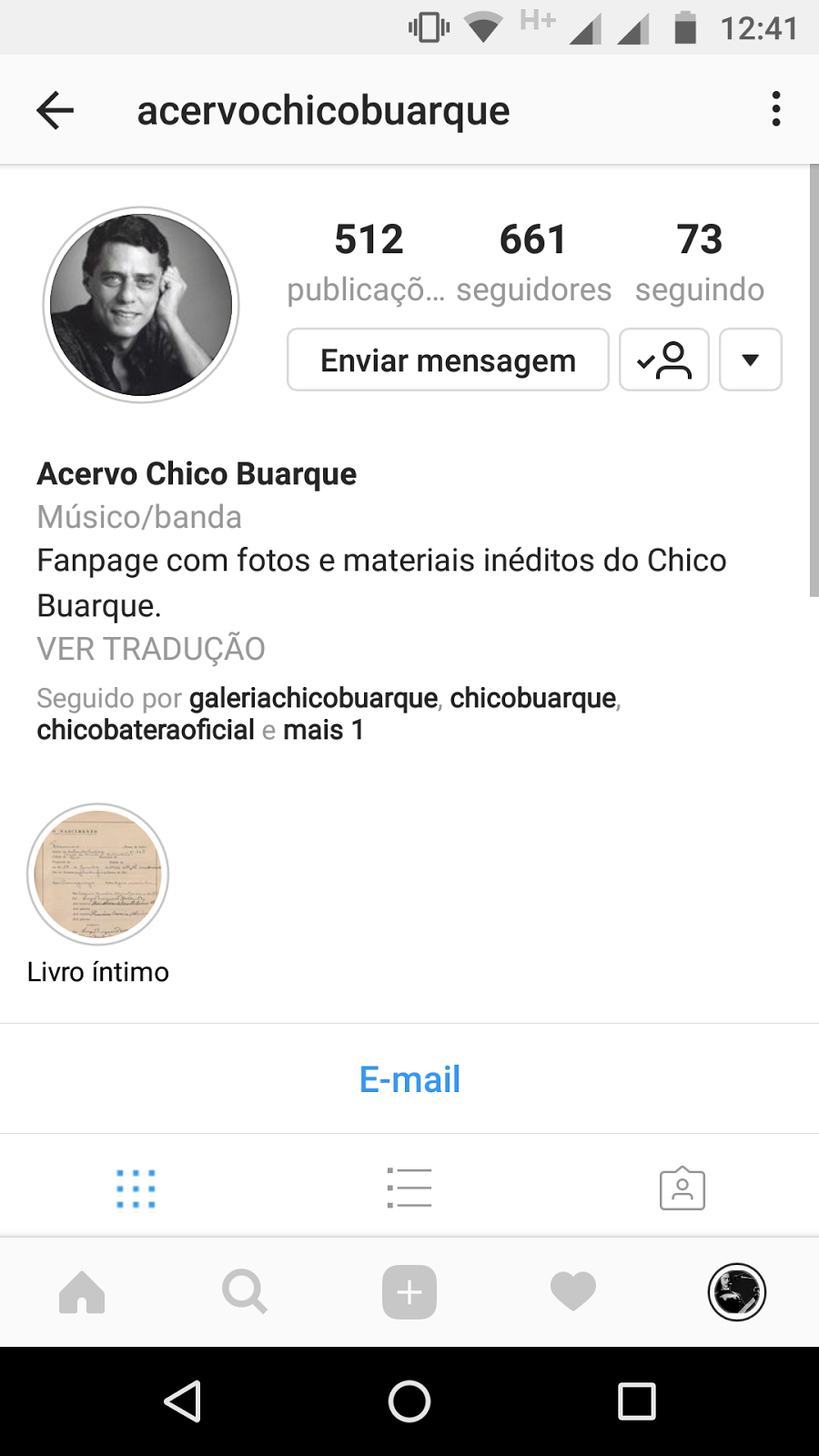Open the search and explore tab
The height and width of the screenshot is (1456, 819).
tap(245, 1292)
